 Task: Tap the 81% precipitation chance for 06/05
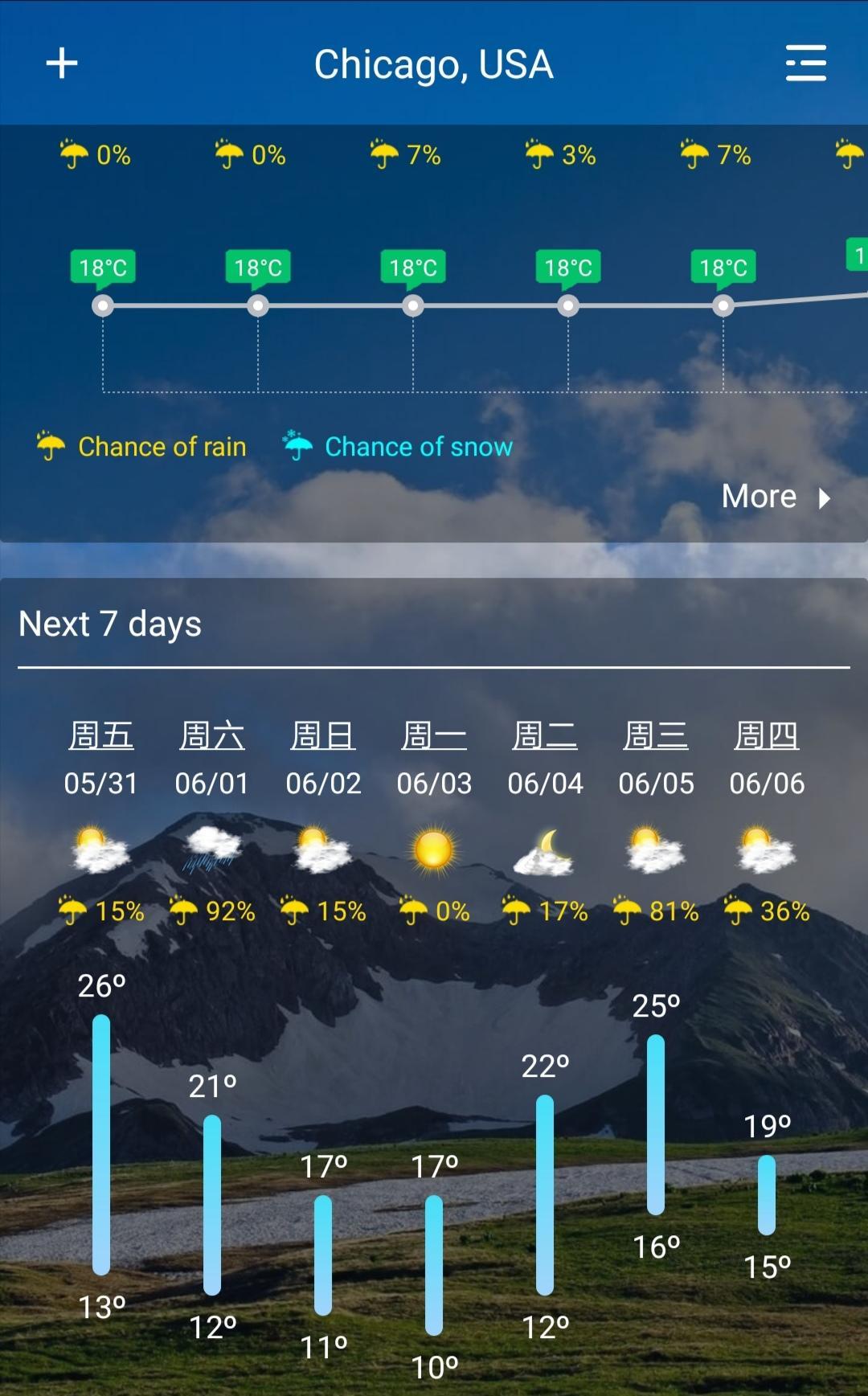[x=656, y=911]
